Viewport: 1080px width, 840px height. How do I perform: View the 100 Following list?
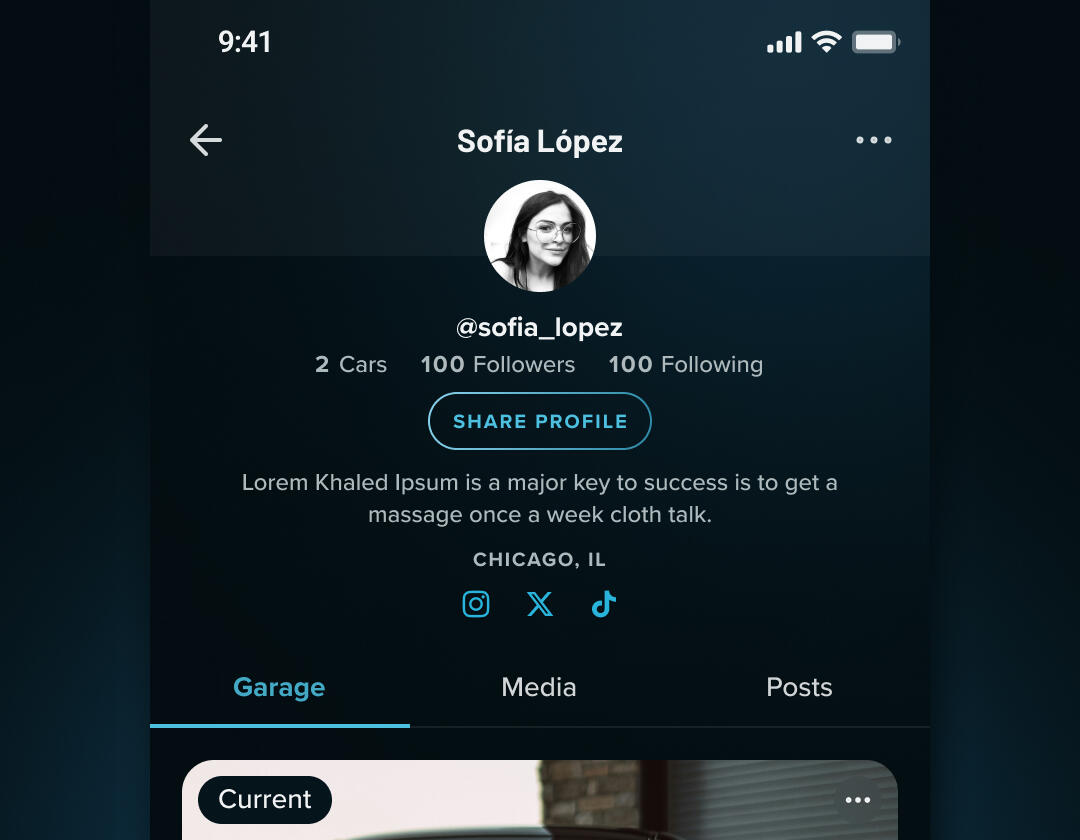pos(685,365)
